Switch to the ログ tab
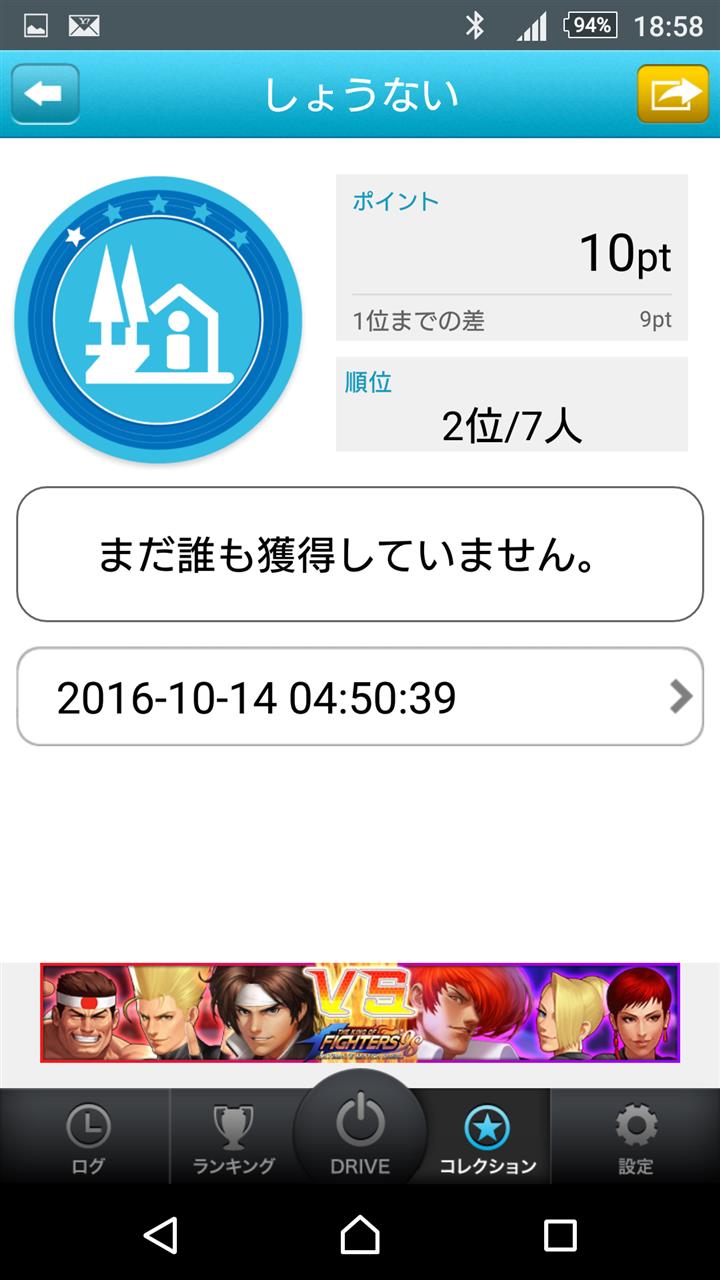 (x=87, y=1139)
